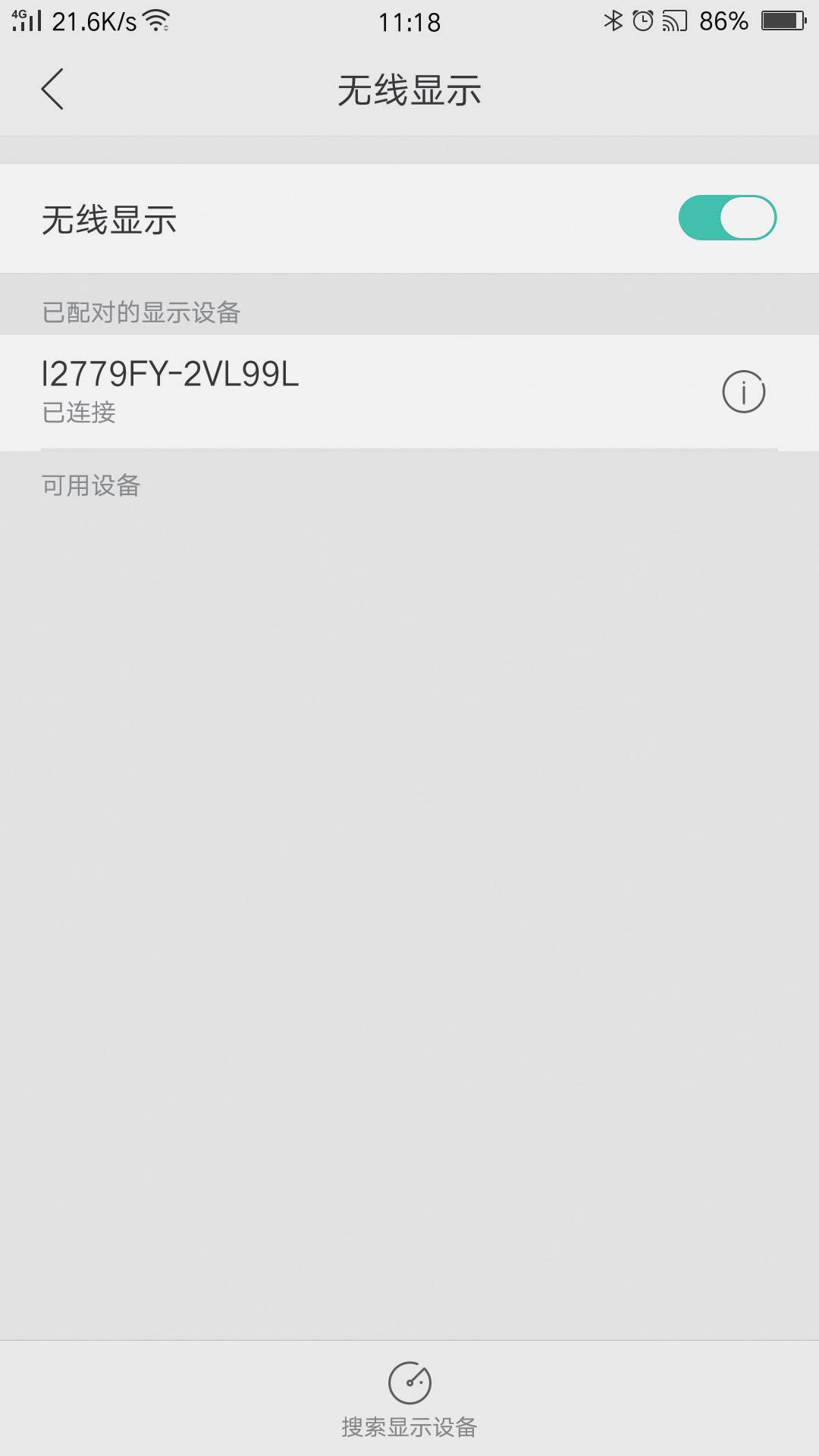Image resolution: width=819 pixels, height=1456 pixels.
Task: Tap the info icon next to I2779FY-2VL99L
Action: point(742,392)
